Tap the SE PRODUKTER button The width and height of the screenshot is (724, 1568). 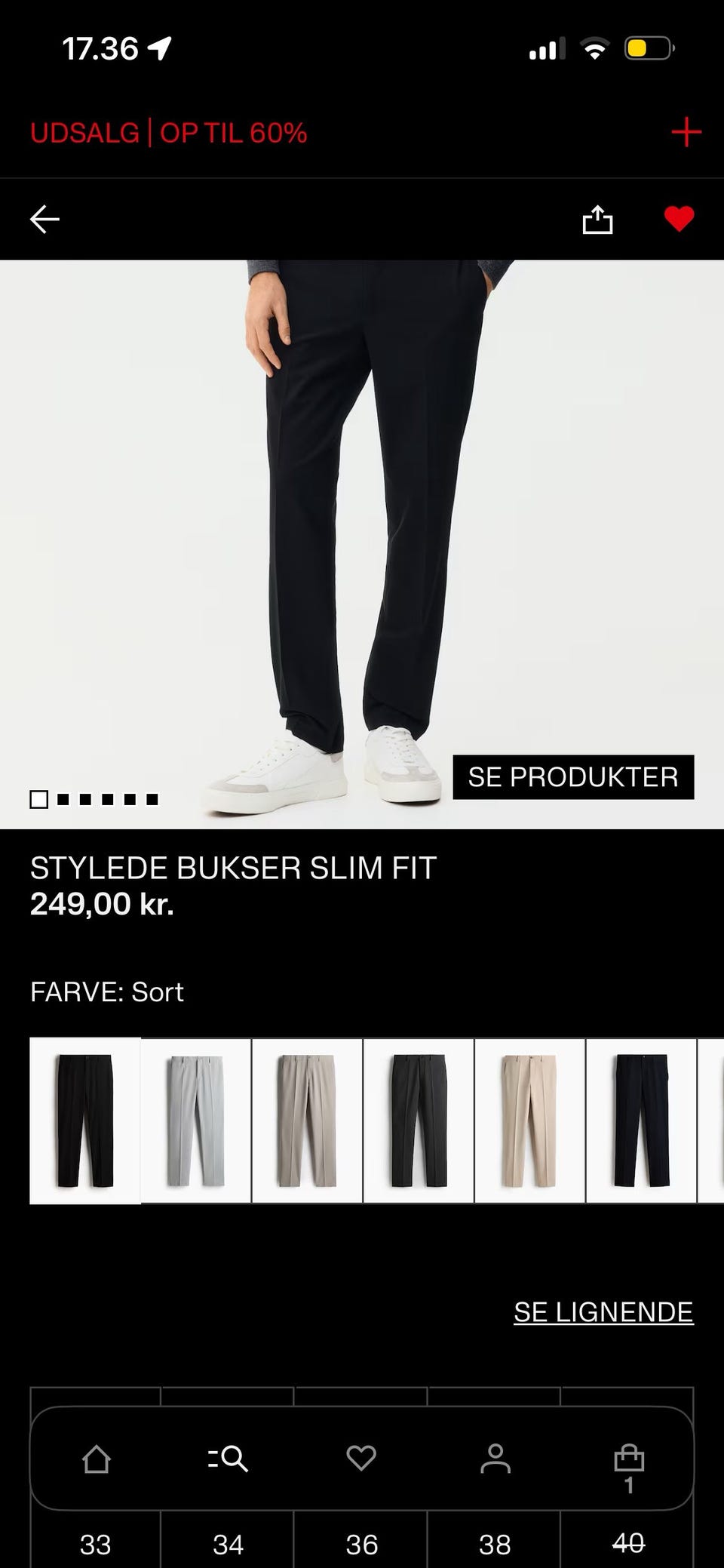coord(574,777)
